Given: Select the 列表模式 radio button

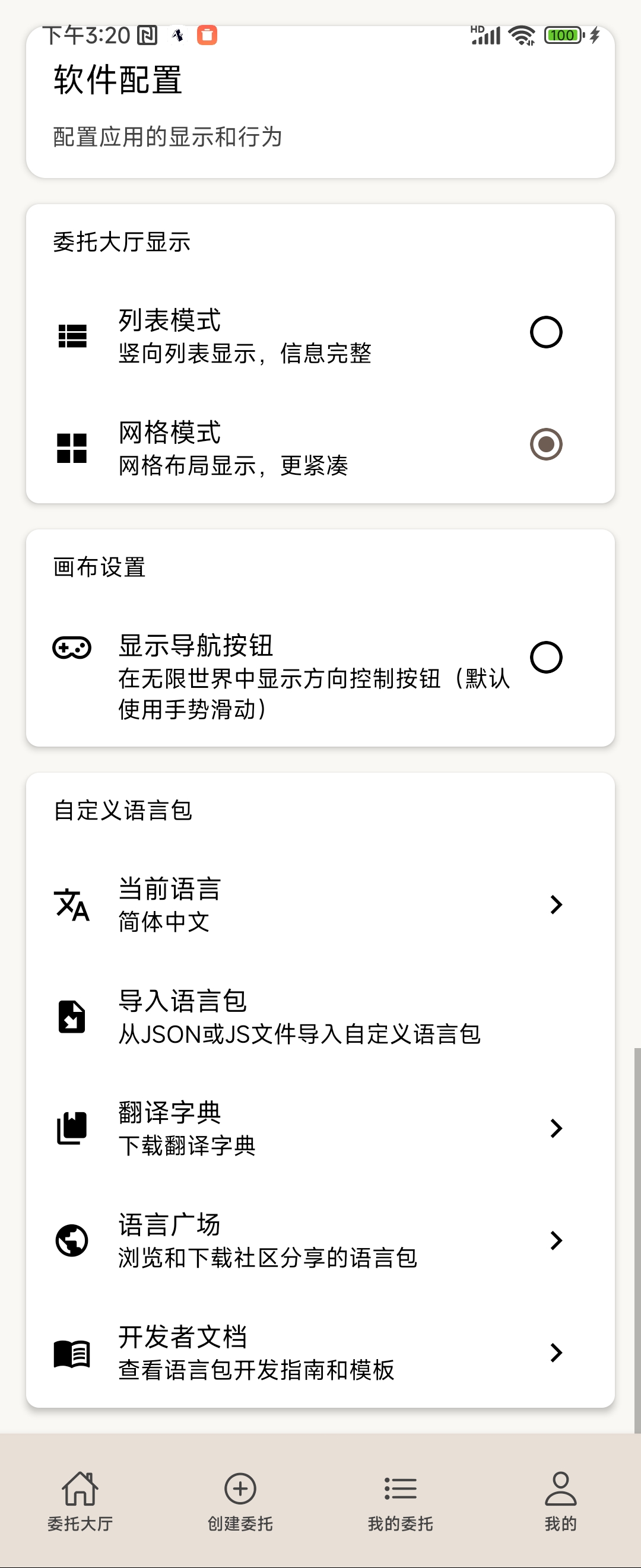Looking at the screenshot, I should [546, 332].
